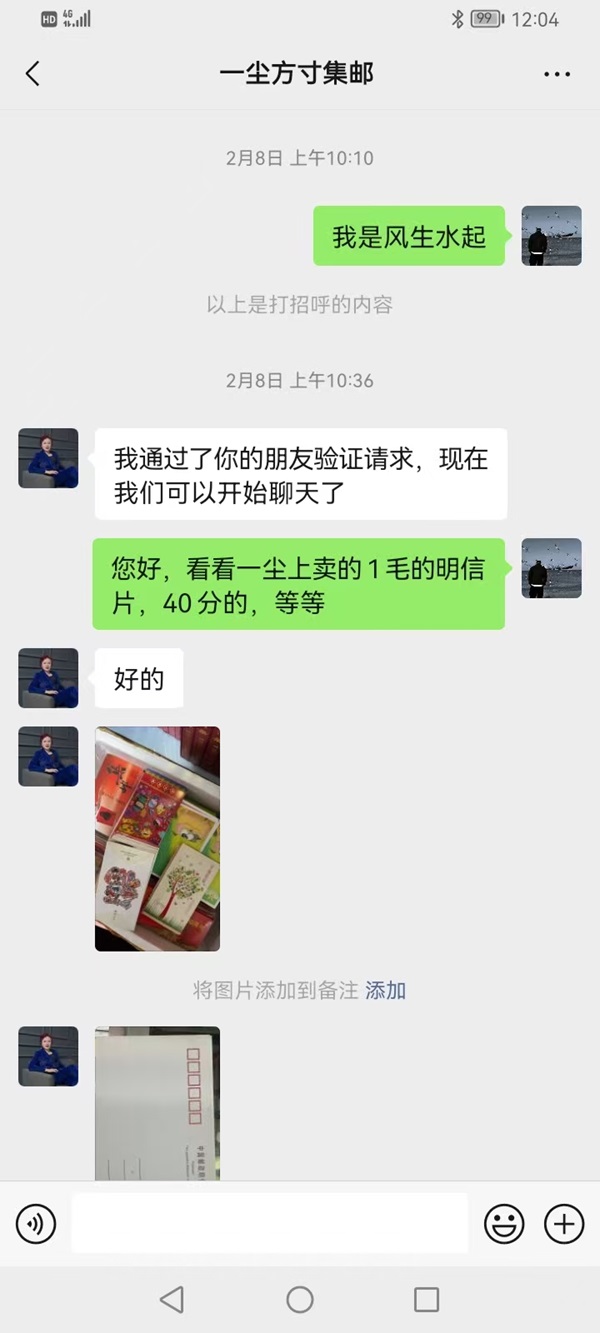
Task: View contact avatar beside 好的 message
Action: pyautogui.click(x=48, y=678)
